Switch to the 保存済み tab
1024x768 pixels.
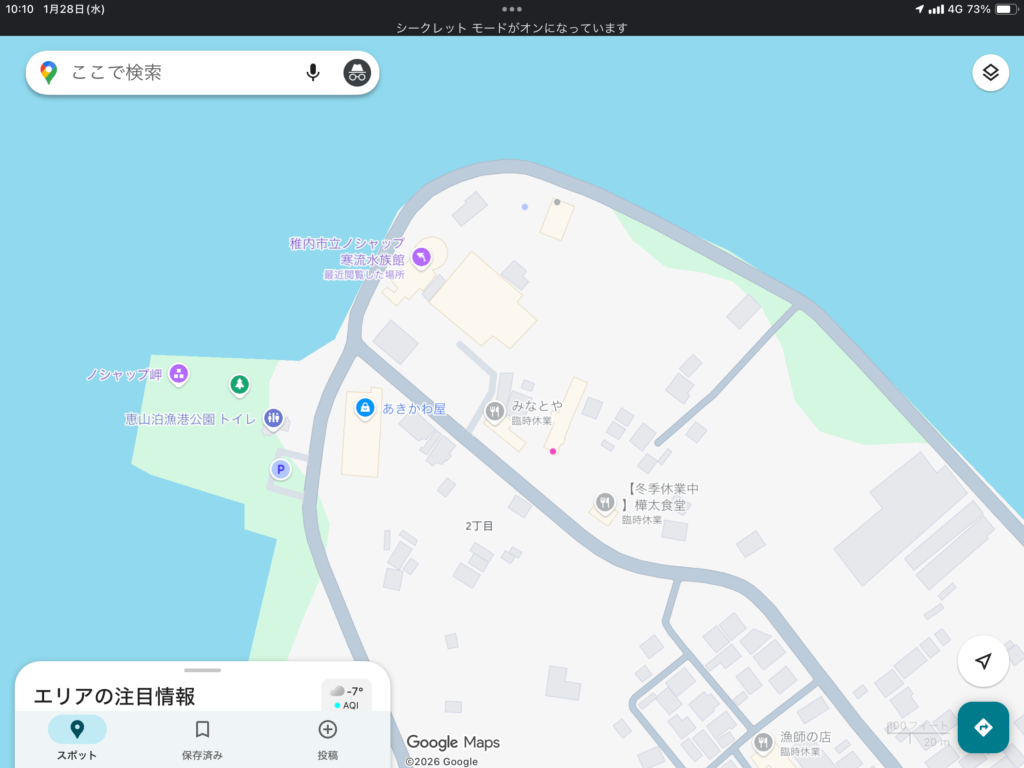[202, 737]
